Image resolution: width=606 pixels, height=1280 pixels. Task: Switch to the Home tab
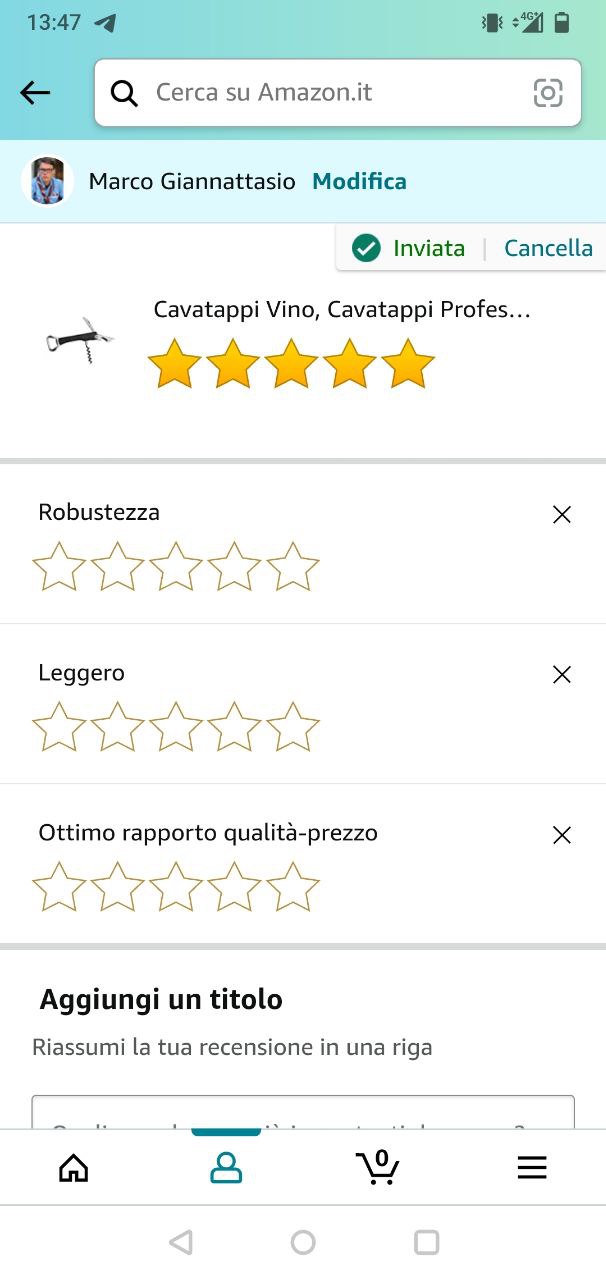tap(74, 1167)
